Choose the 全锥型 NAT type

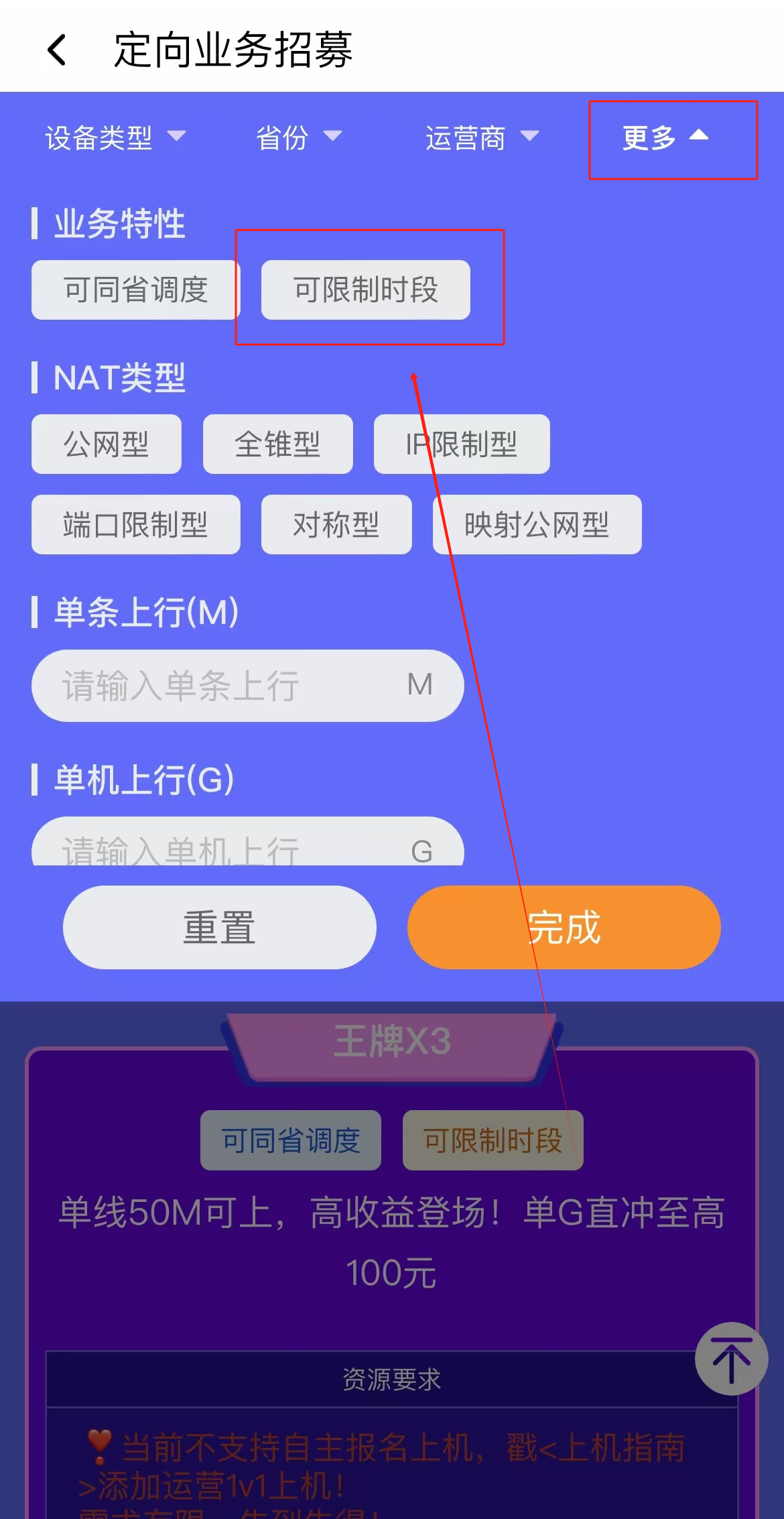pyautogui.click(x=277, y=444)
